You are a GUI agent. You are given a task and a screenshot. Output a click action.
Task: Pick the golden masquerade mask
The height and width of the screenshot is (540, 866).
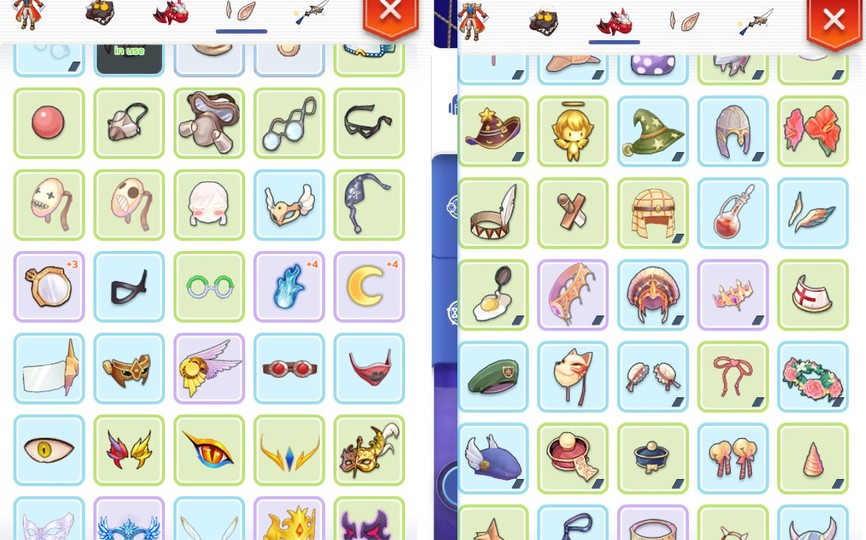coord(369,451)
